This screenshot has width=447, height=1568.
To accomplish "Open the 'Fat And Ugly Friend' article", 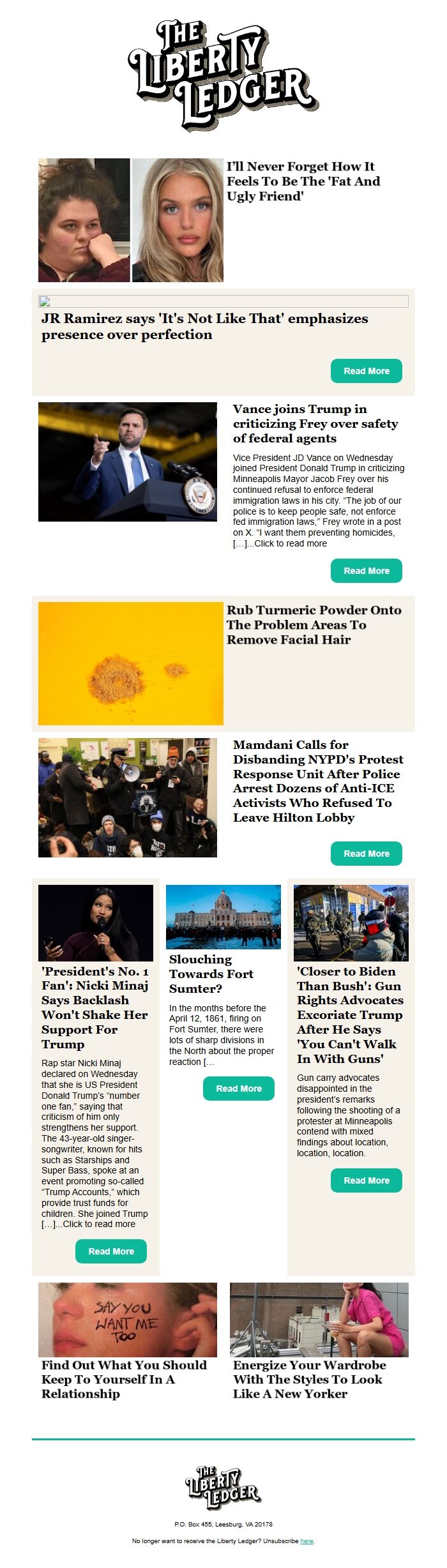I will 303,181.
